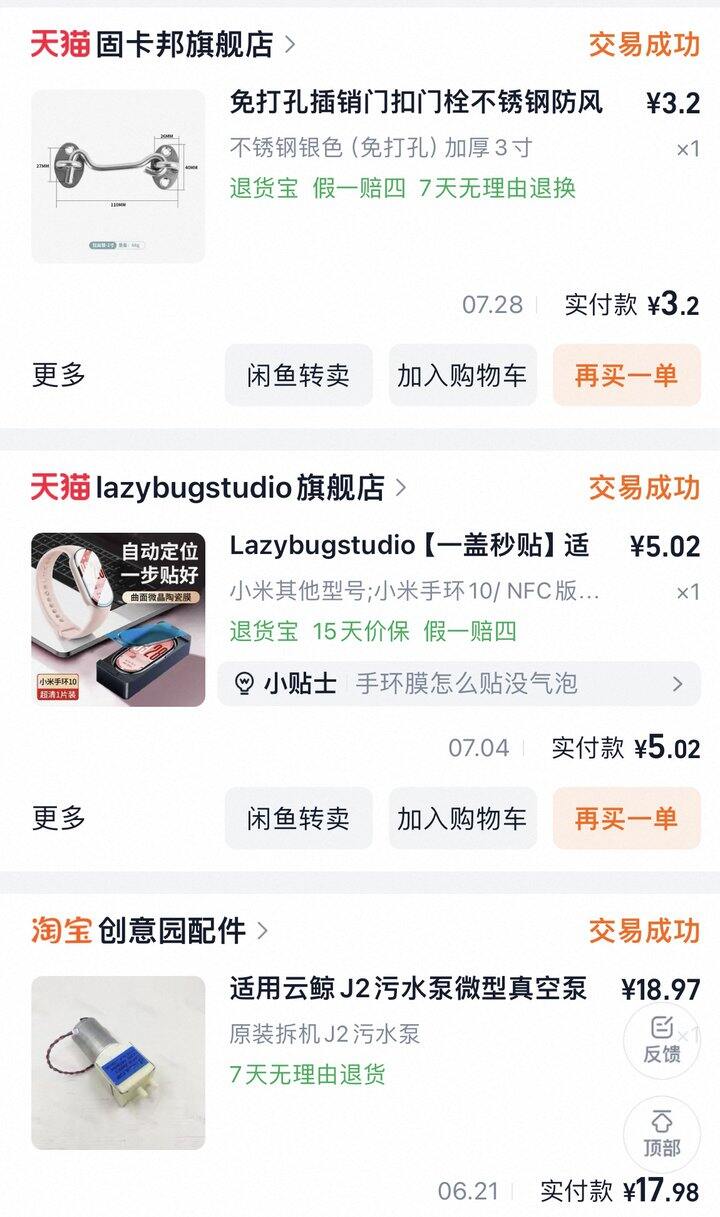720x1217 pixels.
Task: Add the door latch to 购物车
Action: coord(462,375)
